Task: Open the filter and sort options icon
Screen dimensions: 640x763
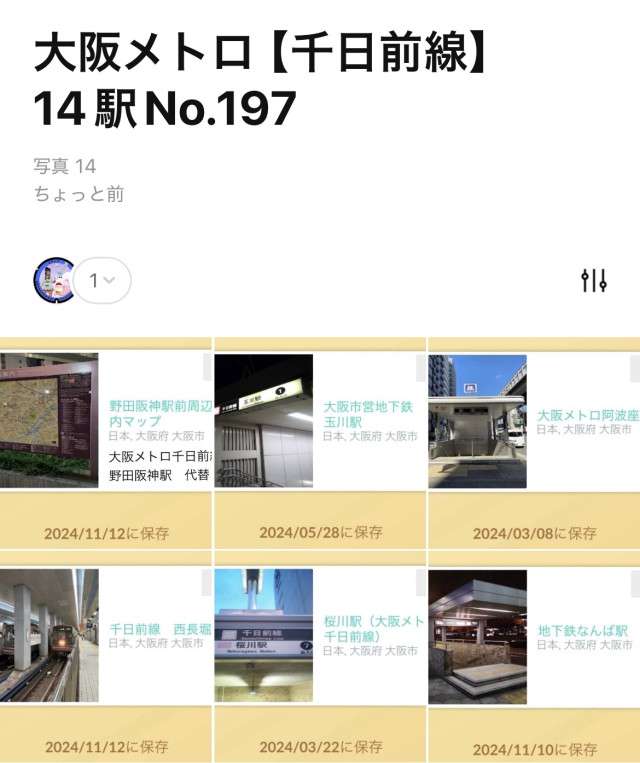Action: tap(594, 281)
